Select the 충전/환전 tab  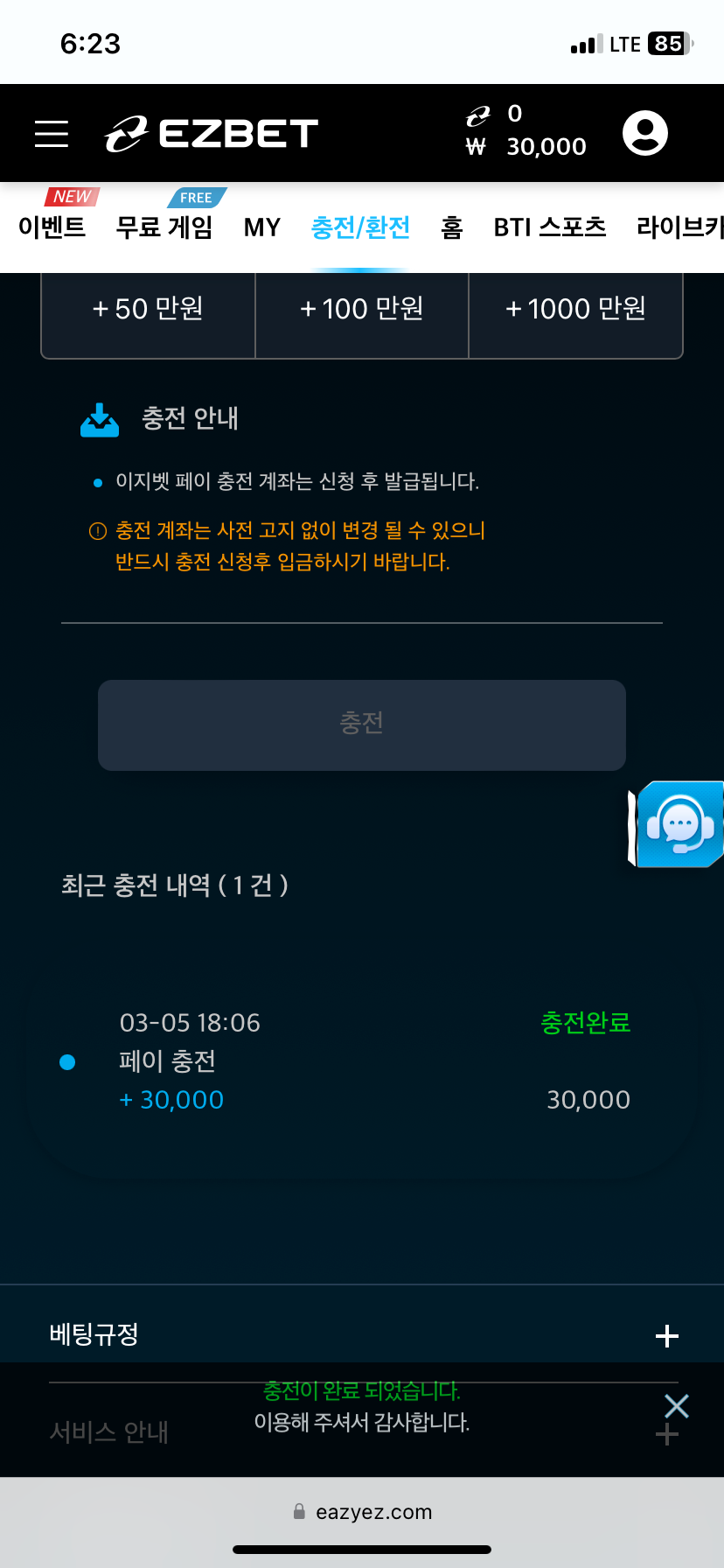tap(360, 227)
